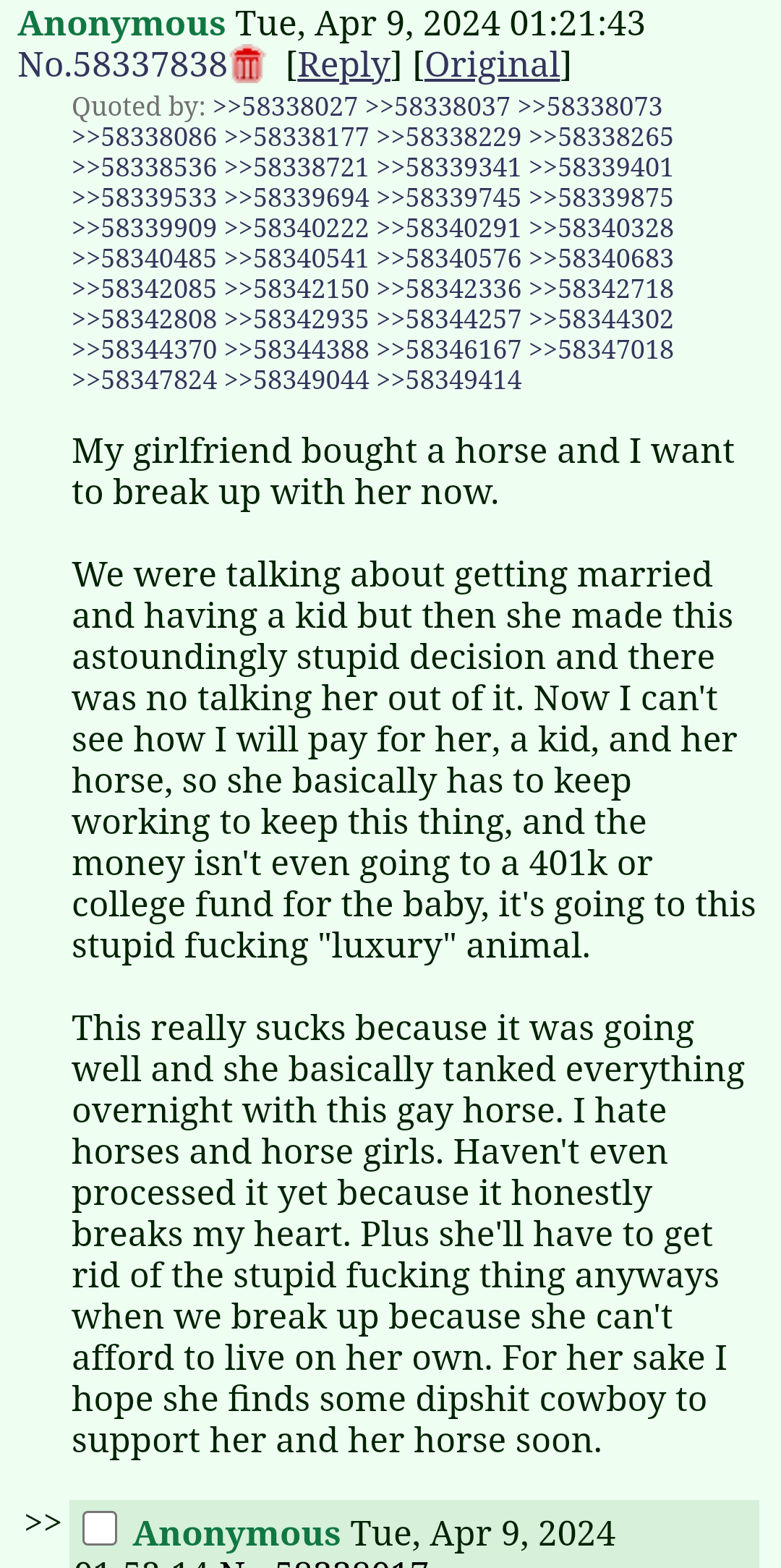Image resolution: width=781 pixels, height=1568 pixels.
Task: Jump to quoting post >>58338073
Action: tap(590, 107)
